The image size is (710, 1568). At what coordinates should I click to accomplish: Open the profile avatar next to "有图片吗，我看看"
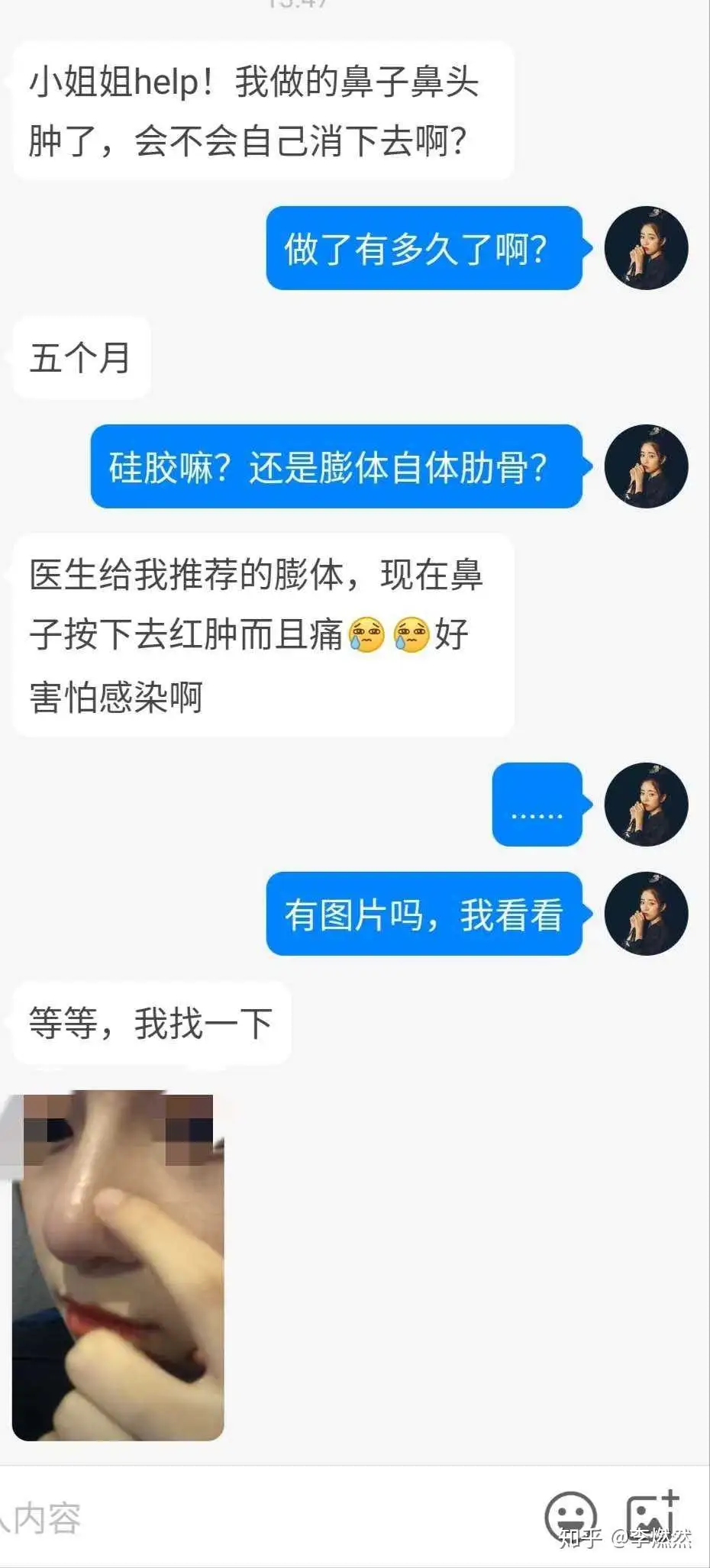tap(646, 914)
